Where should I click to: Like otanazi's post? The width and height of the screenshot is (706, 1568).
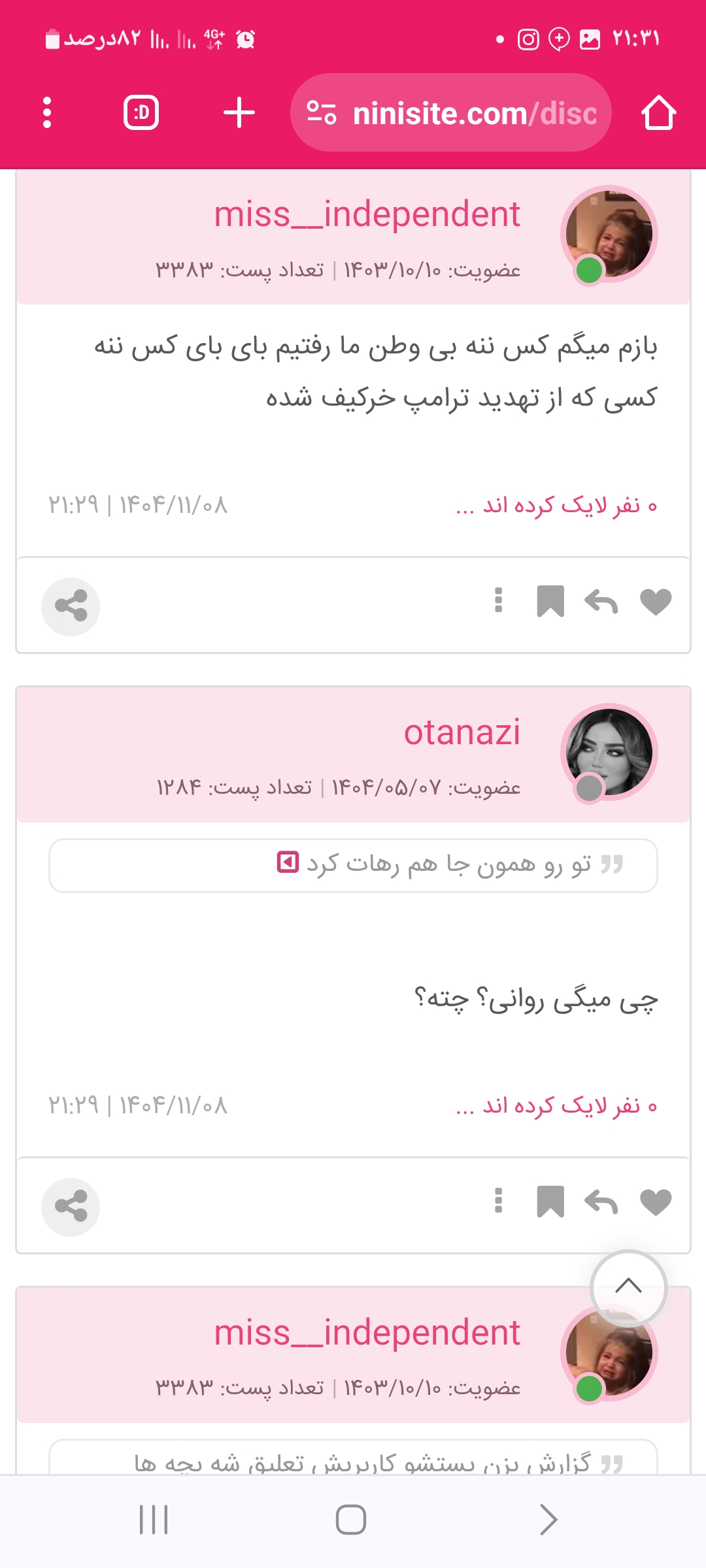[656, 1202]
